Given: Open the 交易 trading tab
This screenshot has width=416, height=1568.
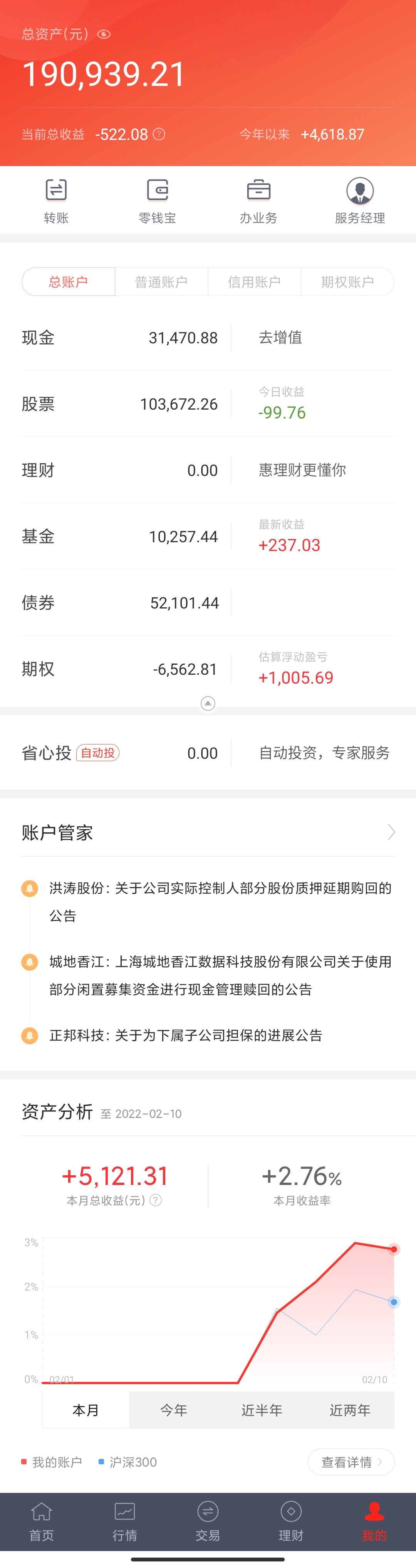Looking at the screenshot, I should 208,1521.
